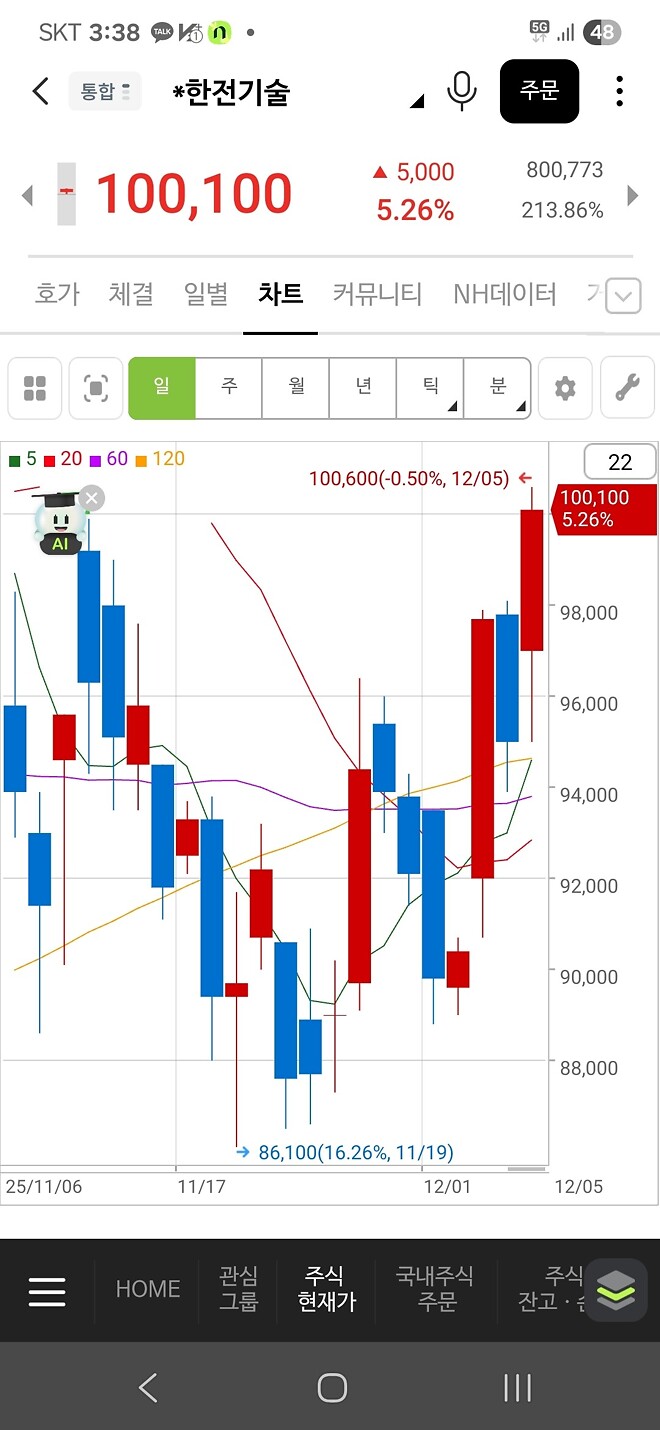Go to 국내주식 주문 in bottom navigation
Screen dimensions: 660x1430
point(435,1289)
